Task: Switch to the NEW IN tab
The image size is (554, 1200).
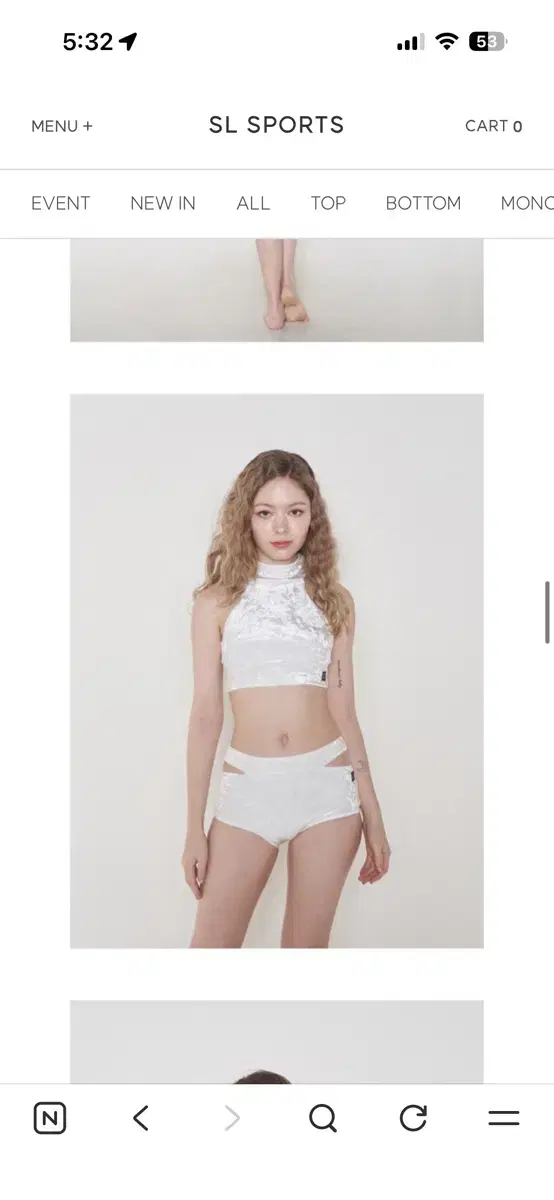Action: 163,203
